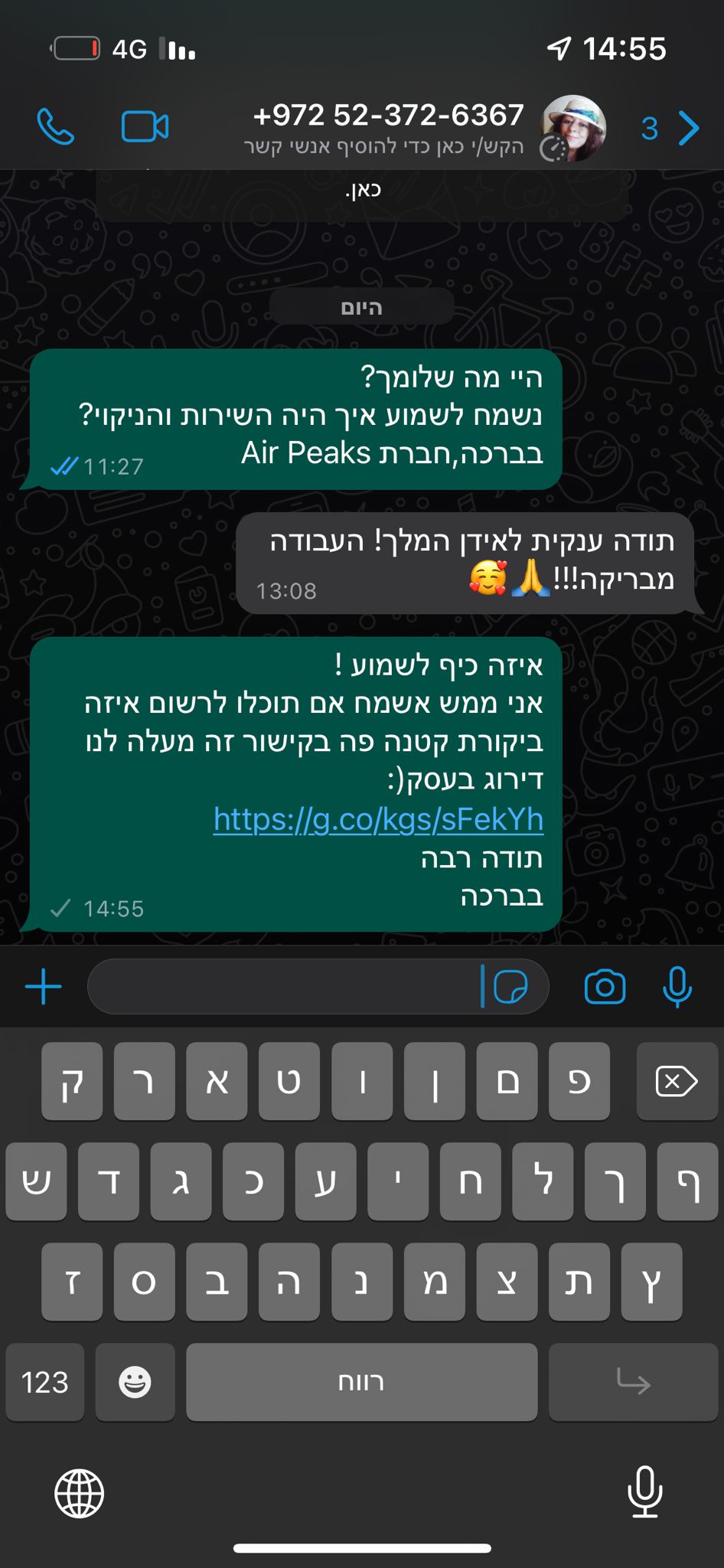
Task: Tap the רווח space bar
Action: pos(361,1382)
